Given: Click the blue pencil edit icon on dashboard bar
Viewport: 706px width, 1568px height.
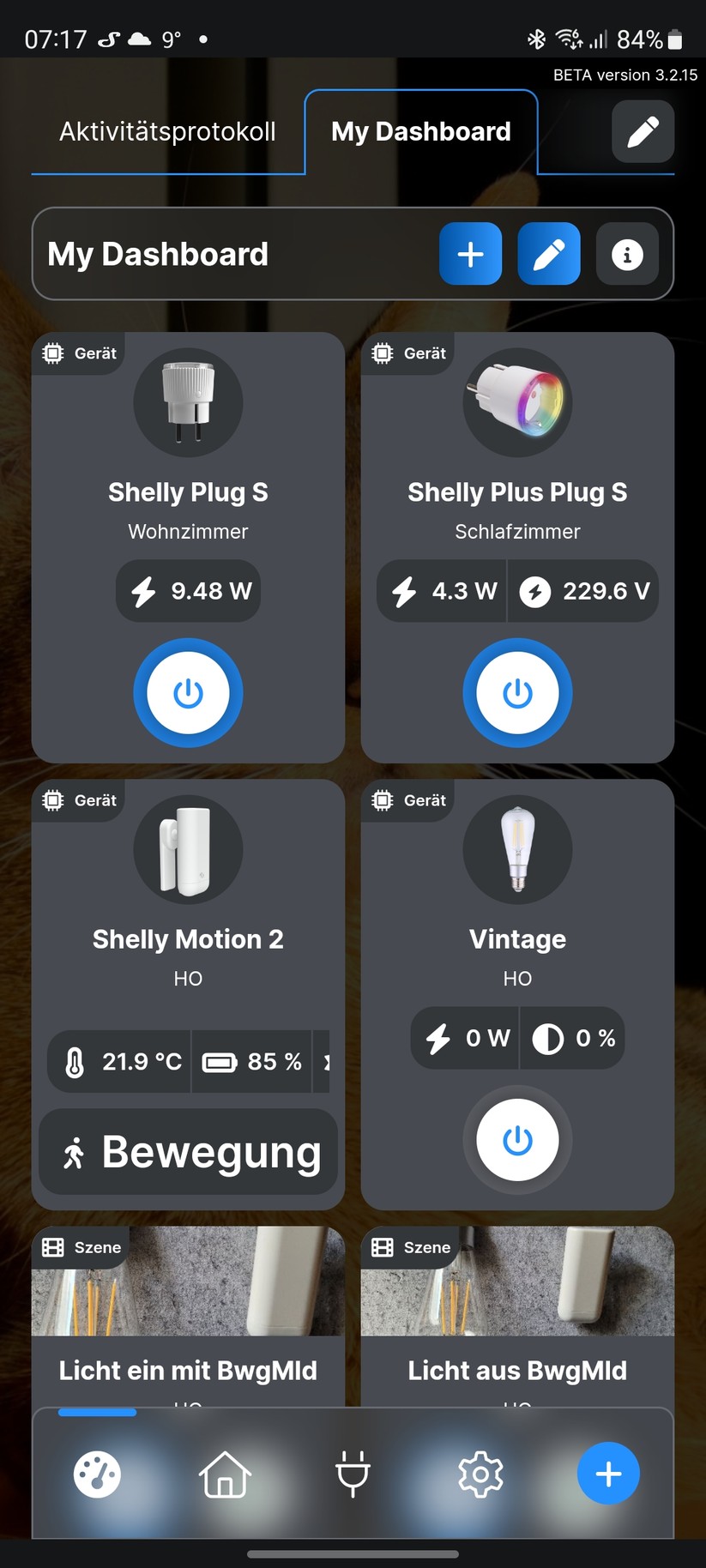Looking at the screenshot, I should [x=549, y=254].
